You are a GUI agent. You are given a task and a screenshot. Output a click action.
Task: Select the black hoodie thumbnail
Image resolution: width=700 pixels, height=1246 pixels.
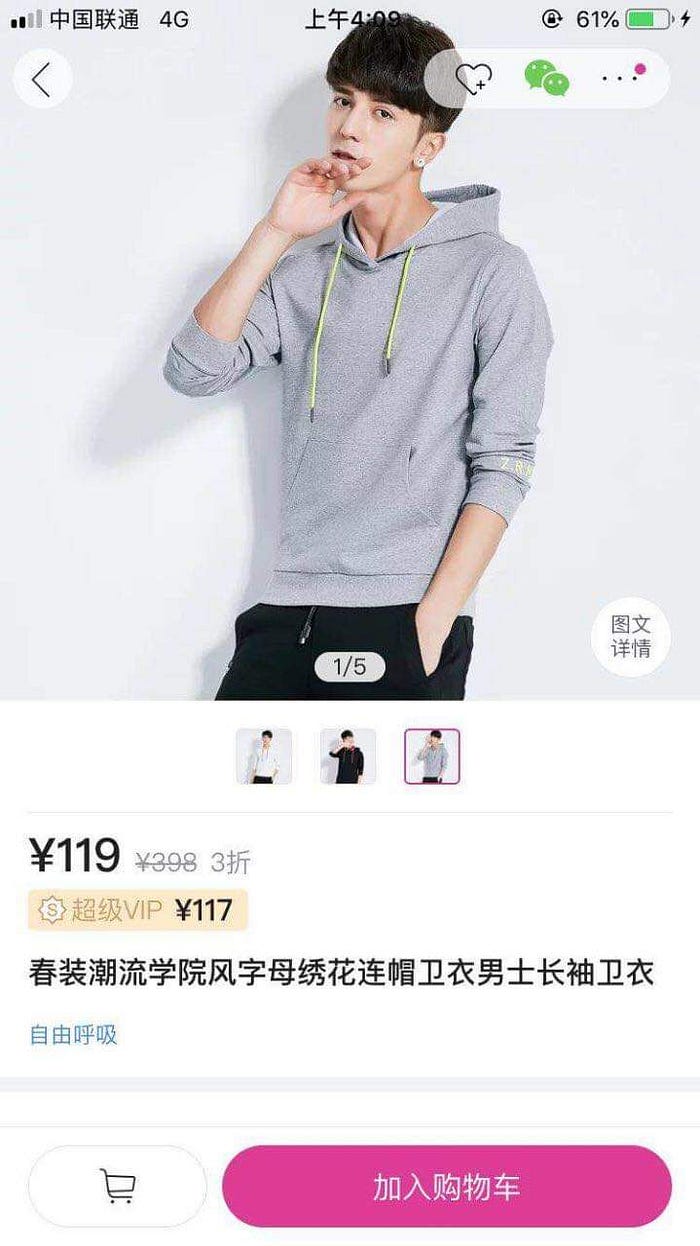348,756
